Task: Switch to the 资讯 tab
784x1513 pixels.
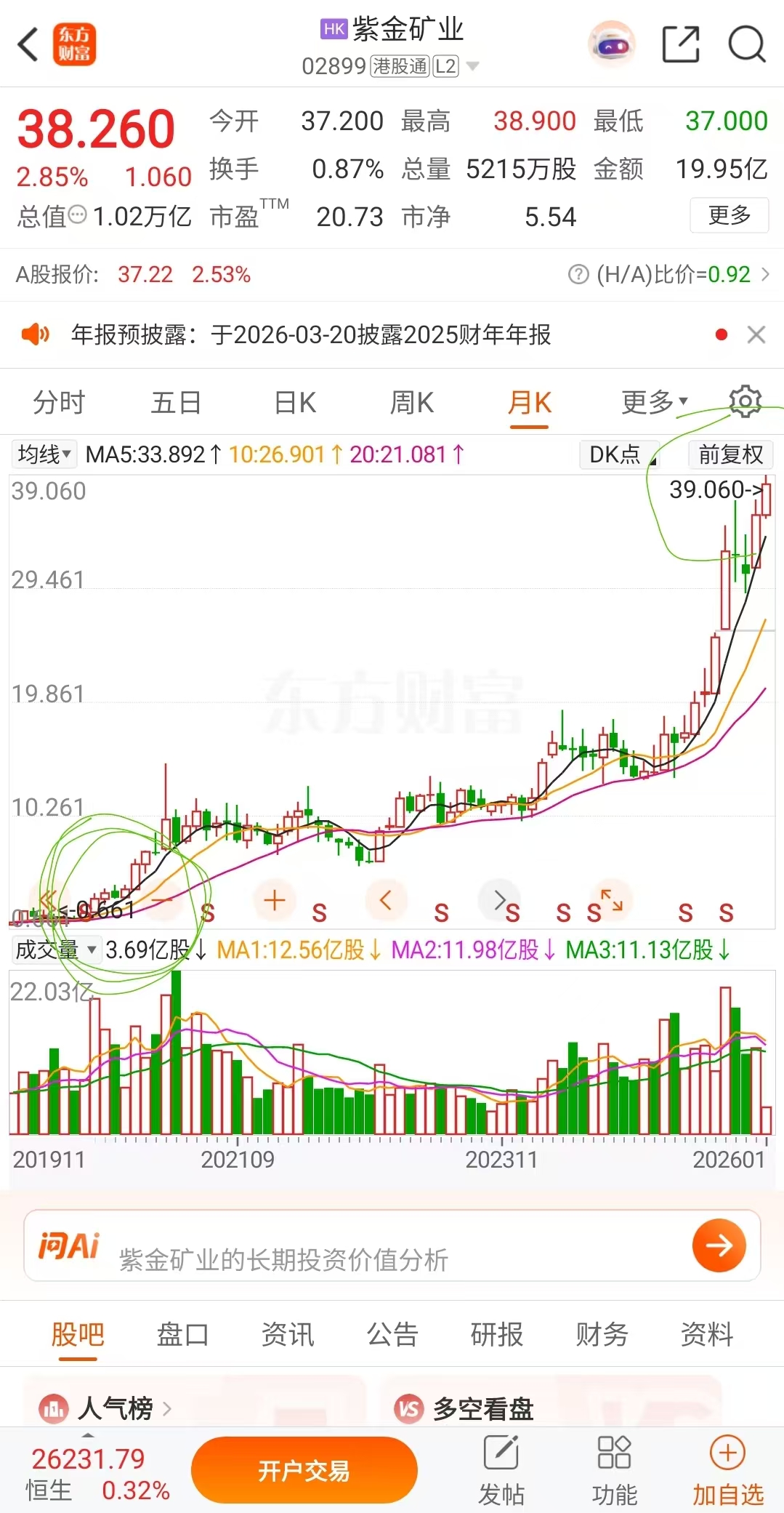Action: [x=288, y=1334]
